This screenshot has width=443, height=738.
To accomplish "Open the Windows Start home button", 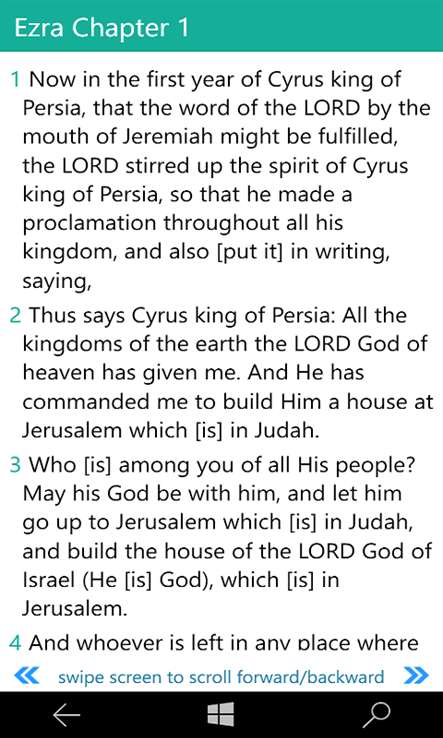I will click(x=221, y=714).
